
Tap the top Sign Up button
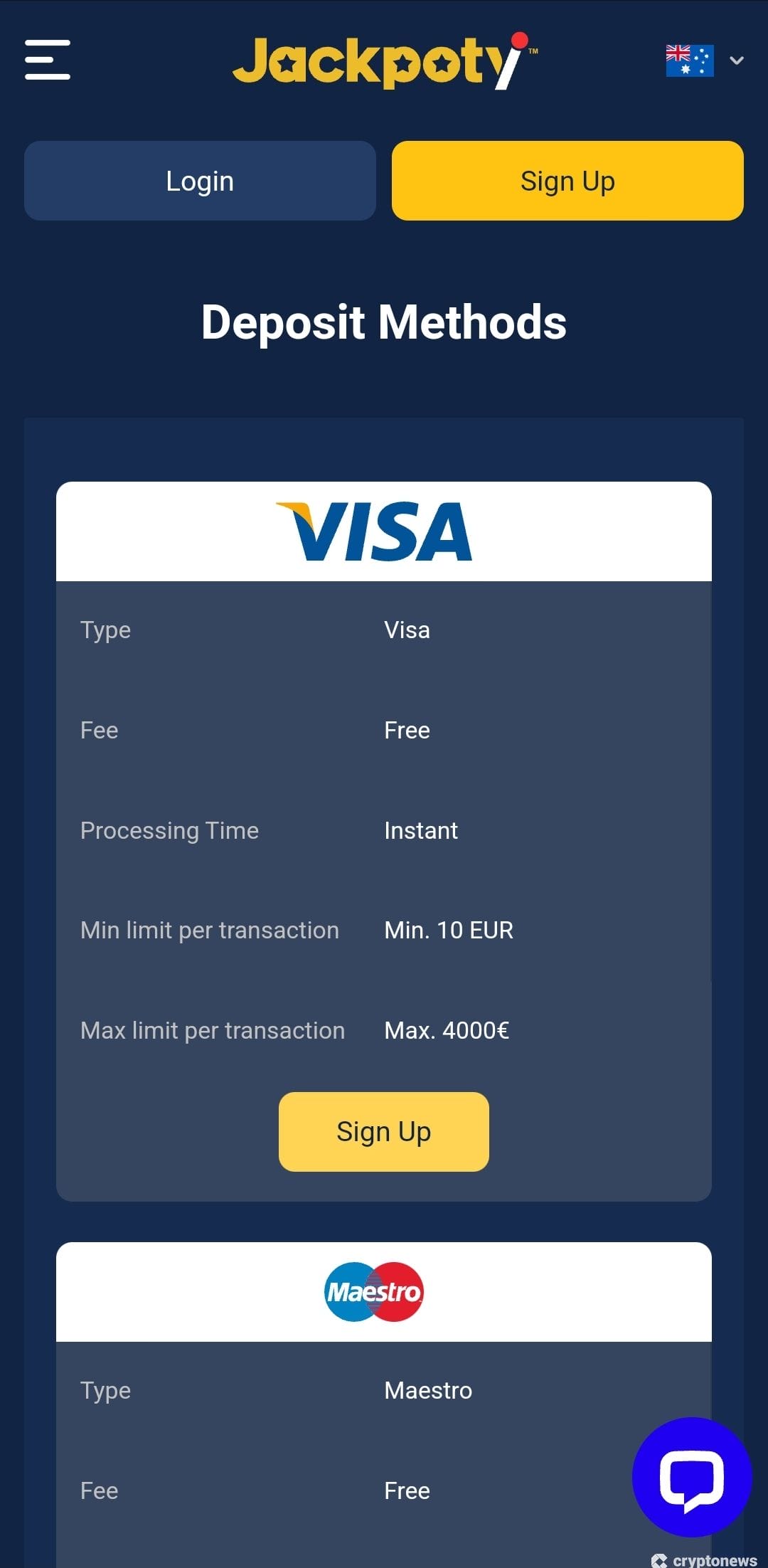567,181
